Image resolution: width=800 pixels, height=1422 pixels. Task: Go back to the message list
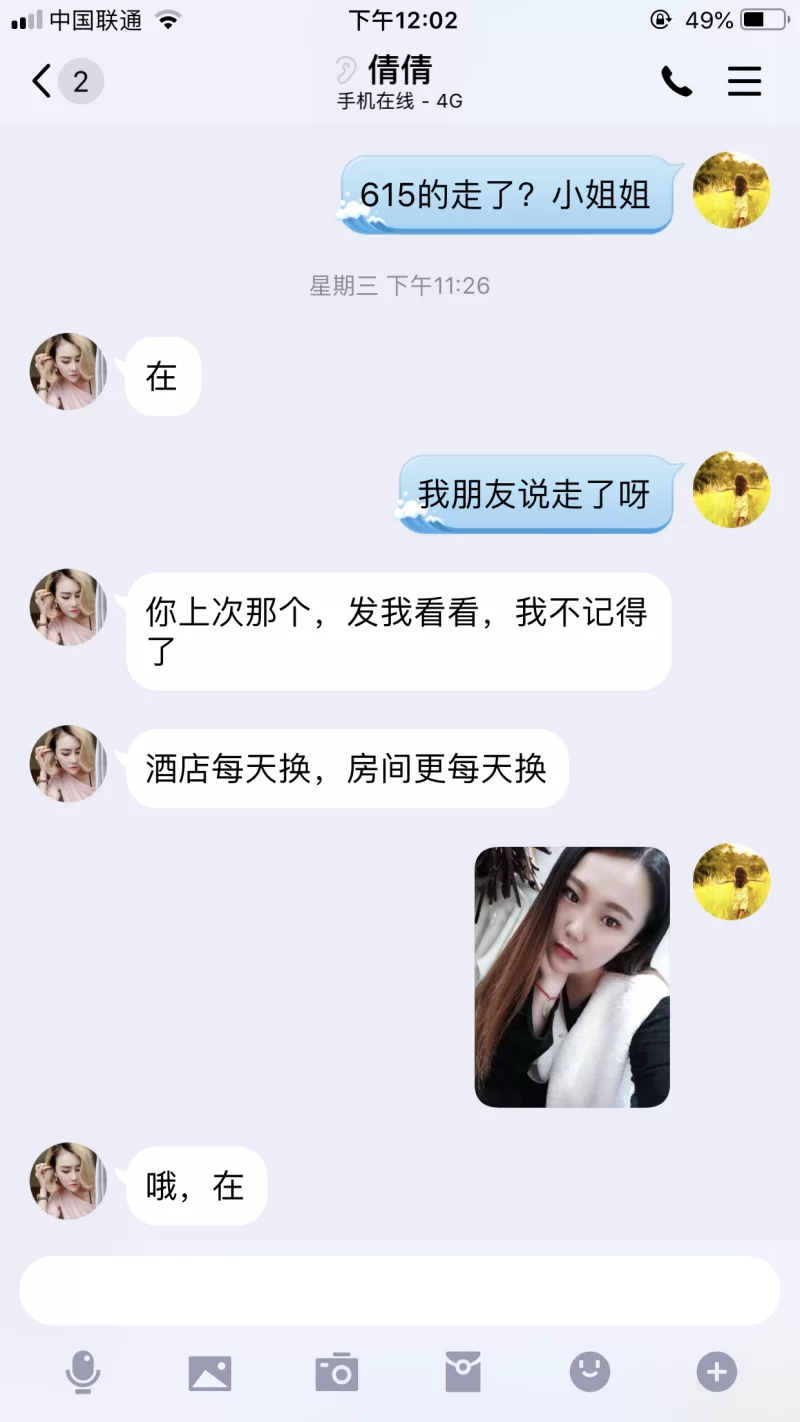pos(42,81)
